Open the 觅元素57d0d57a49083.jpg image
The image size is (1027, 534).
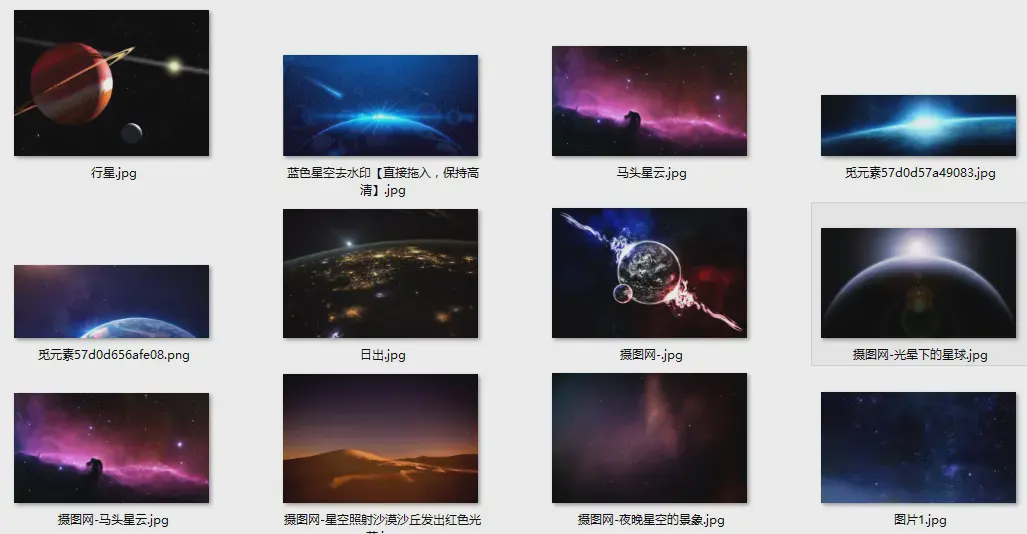(918, 125)
